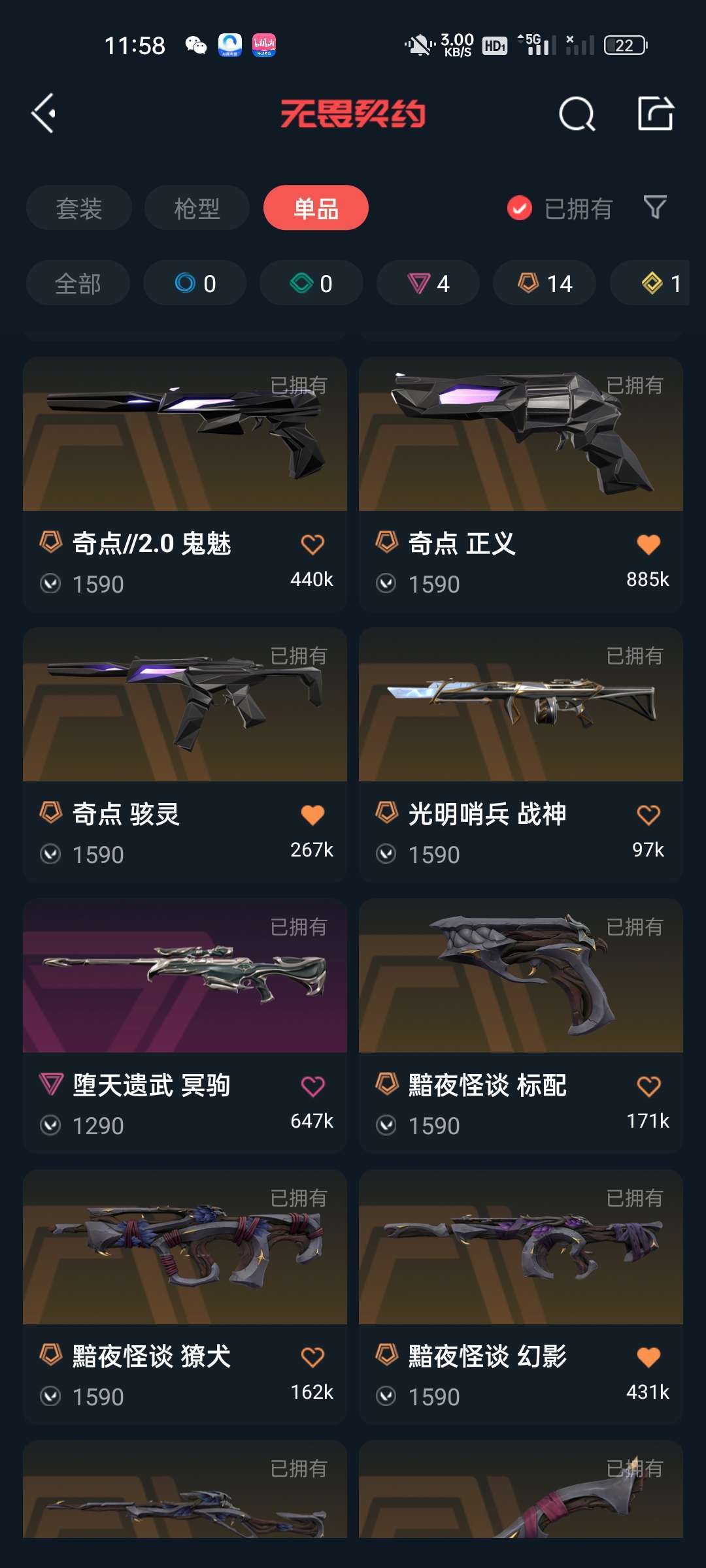Like the 黯夜怪谈 标配 skin
Image resolution: width=706 pixels, height=1568 pixels.
point(648,1086)
